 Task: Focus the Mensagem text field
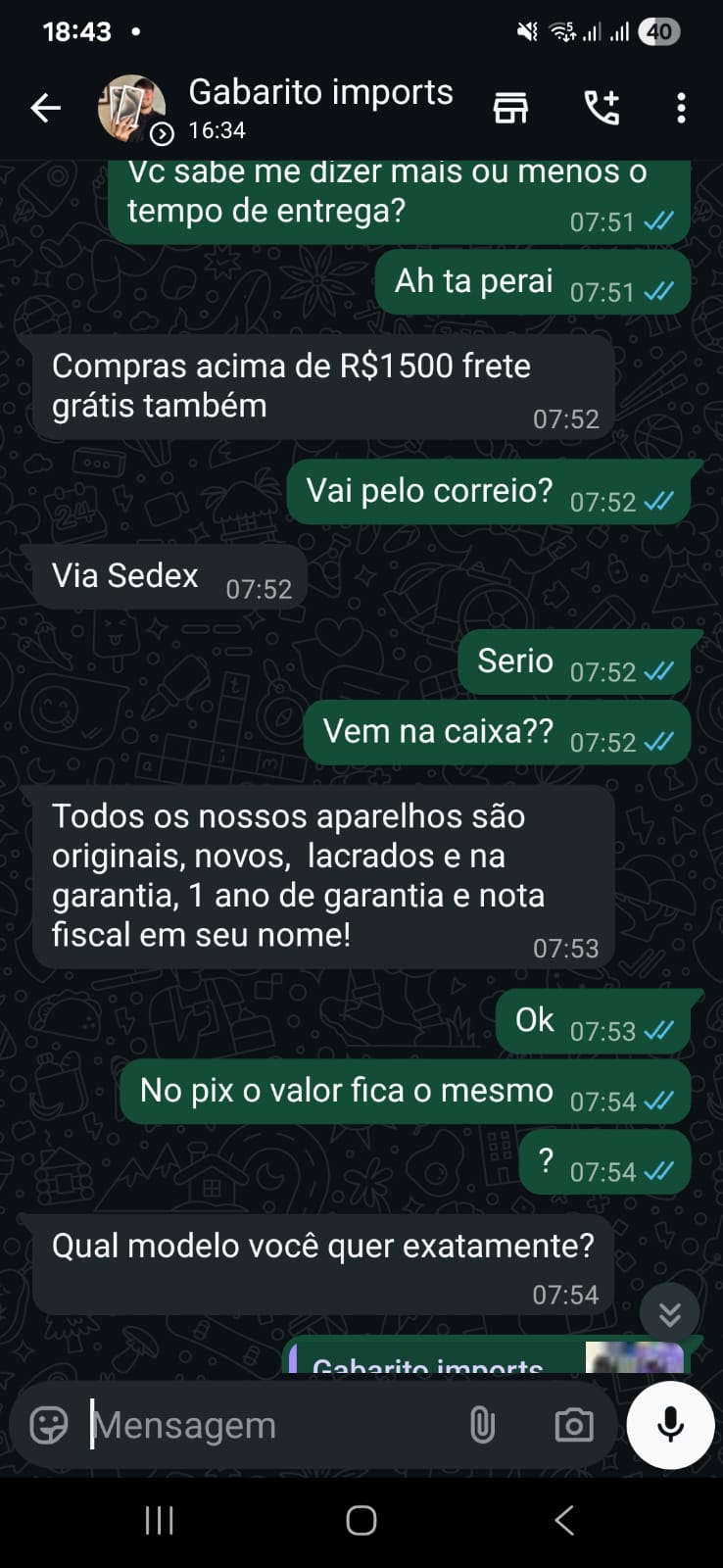(x=265, y=1425)
